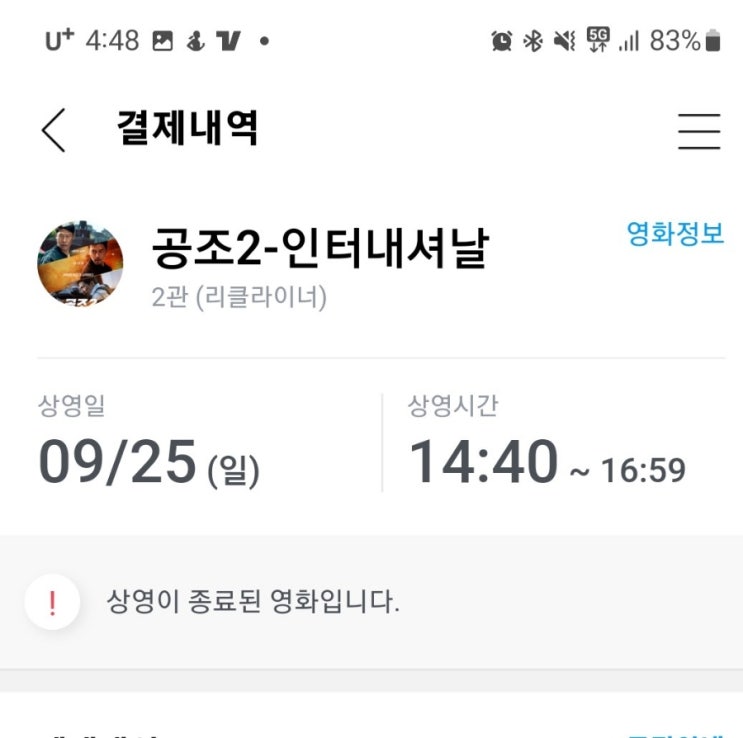Open the hamburger menu
The image size is (743, 738).
pos(698,131)
